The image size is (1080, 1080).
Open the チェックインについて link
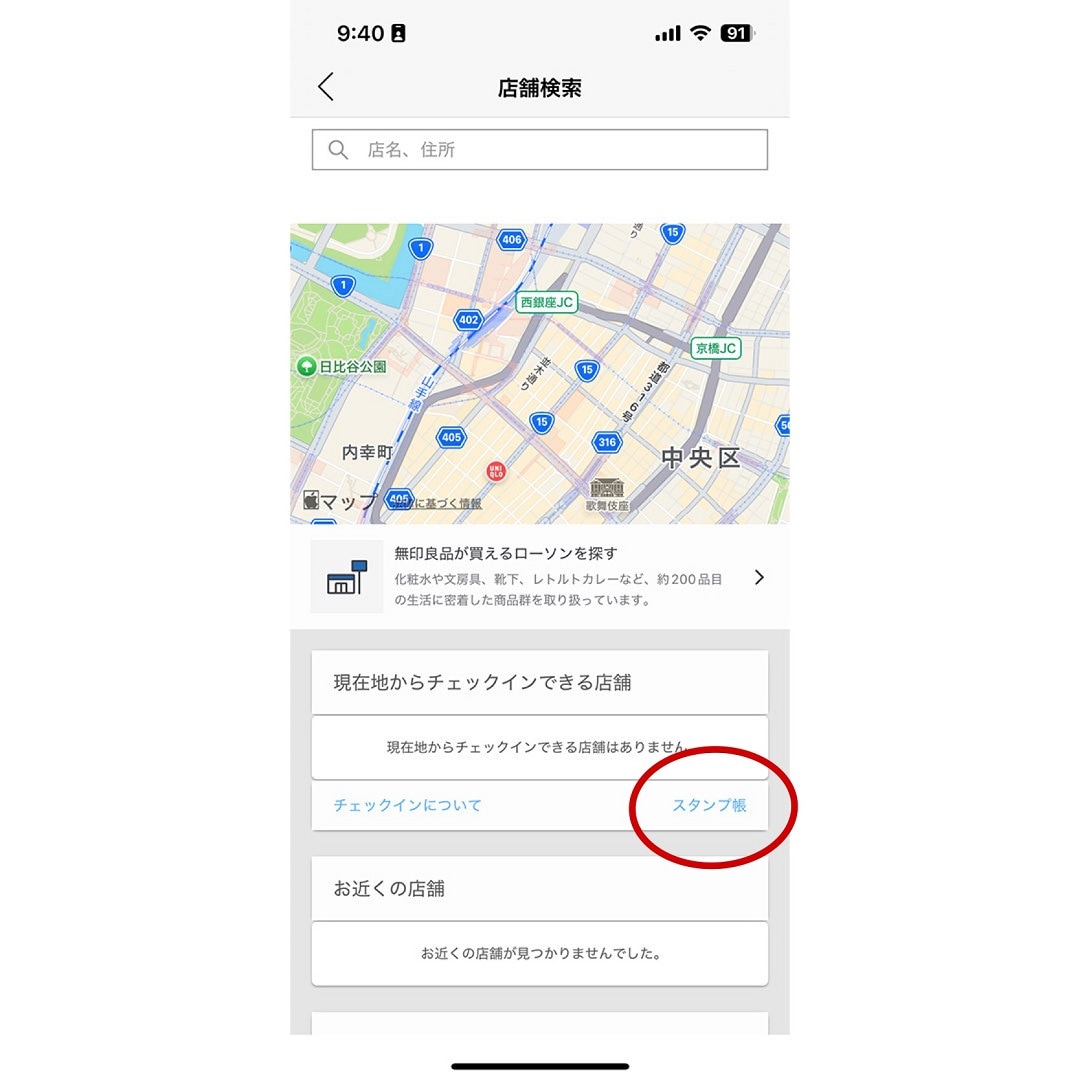[408, 805]
